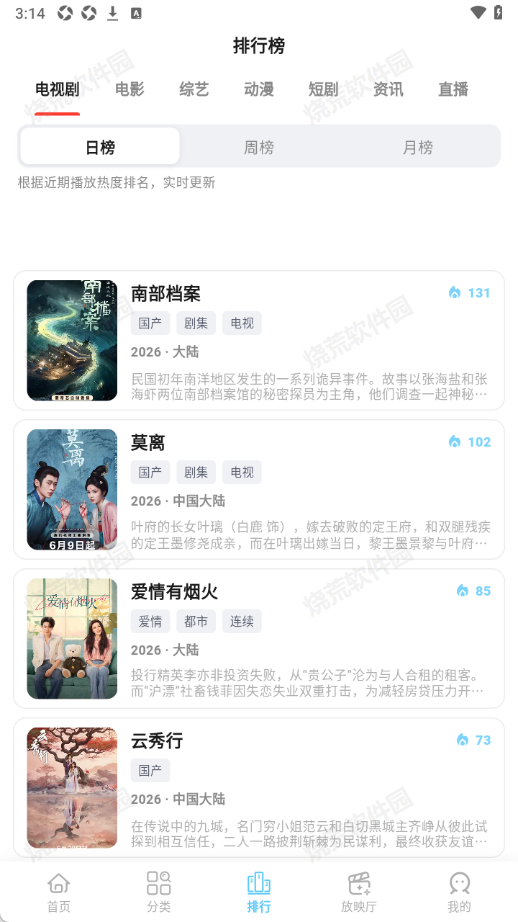Open the 云秀行 drama card

(259, 787)
